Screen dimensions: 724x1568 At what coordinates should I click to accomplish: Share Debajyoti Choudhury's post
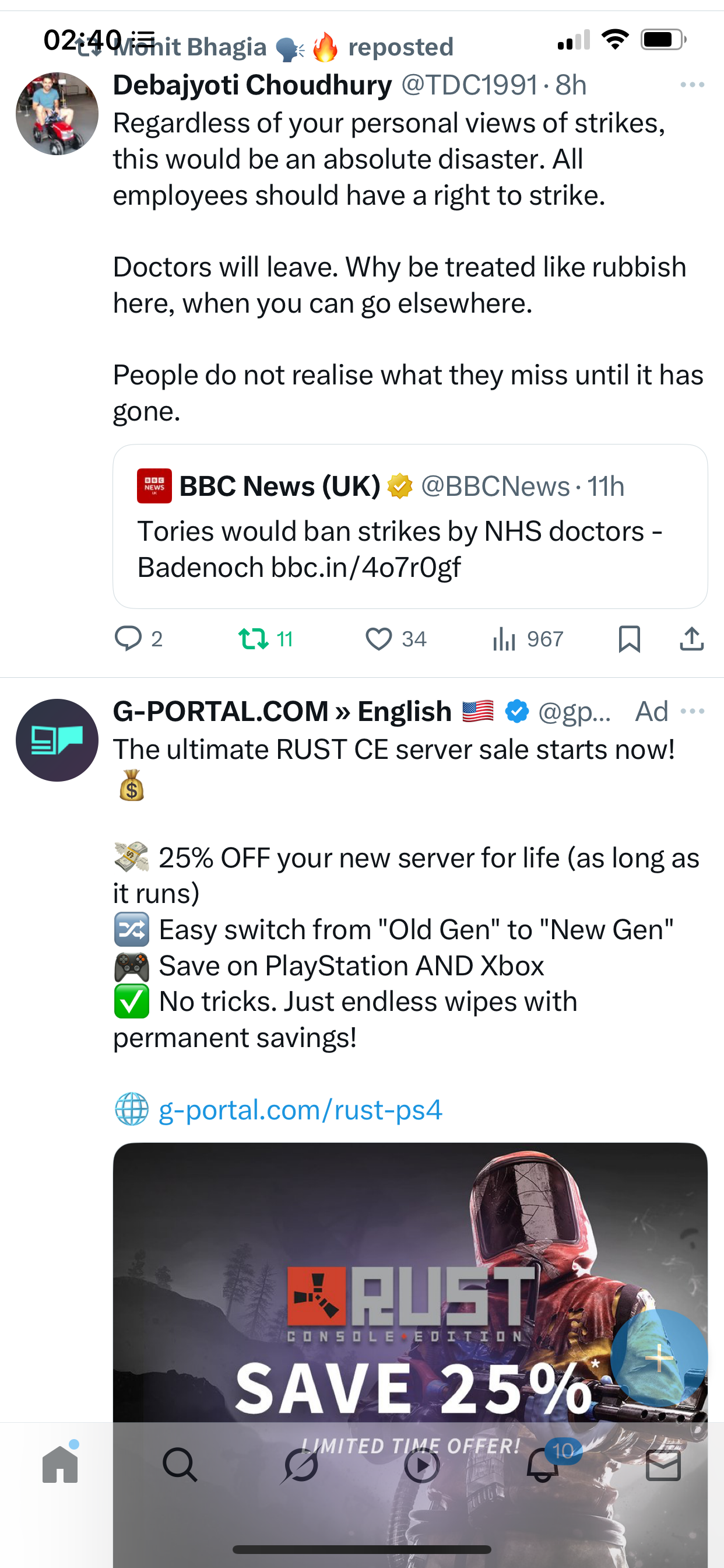click(692, 639)
